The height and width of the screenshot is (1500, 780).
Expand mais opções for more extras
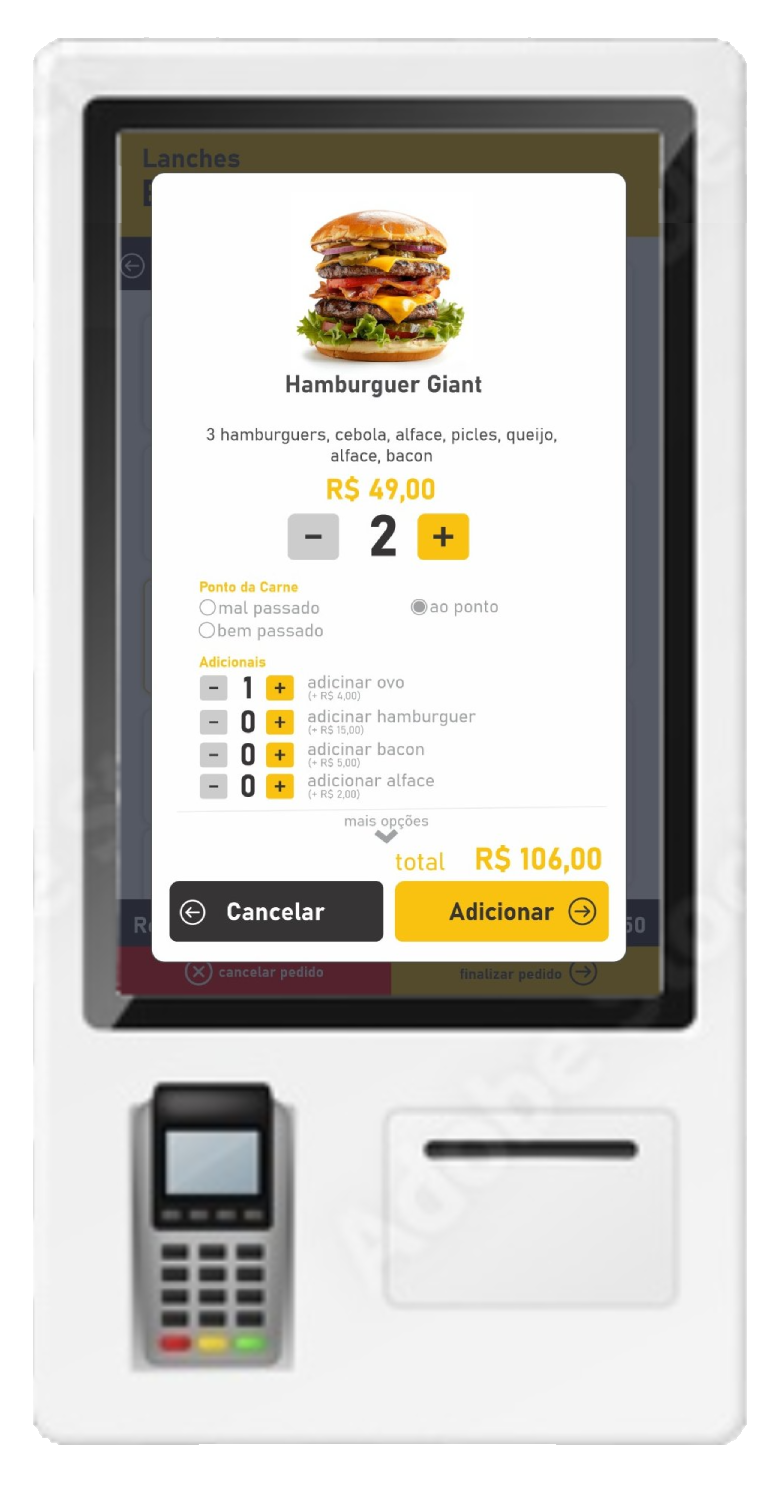tap(386, 829)
